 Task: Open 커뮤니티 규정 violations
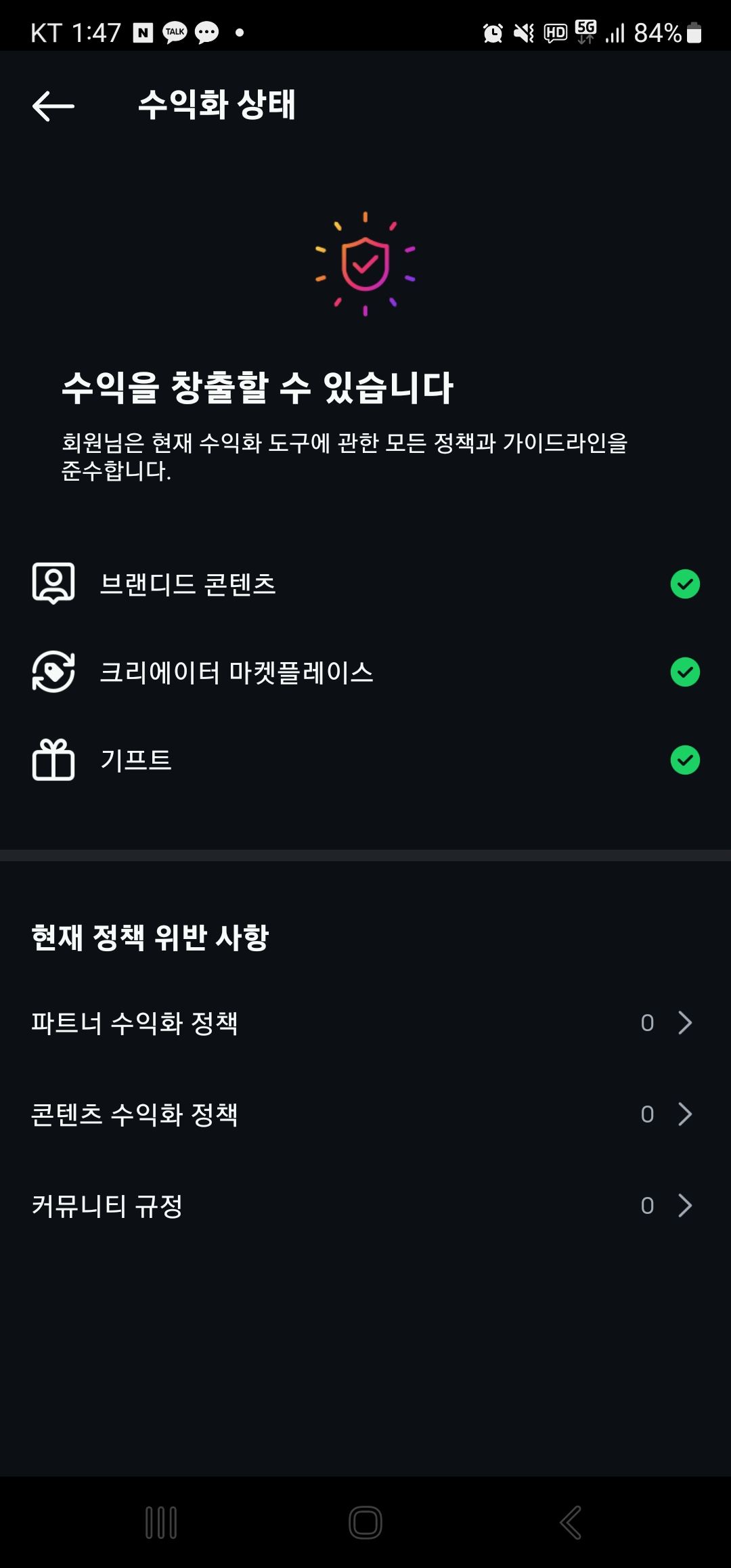(364, 1205)
